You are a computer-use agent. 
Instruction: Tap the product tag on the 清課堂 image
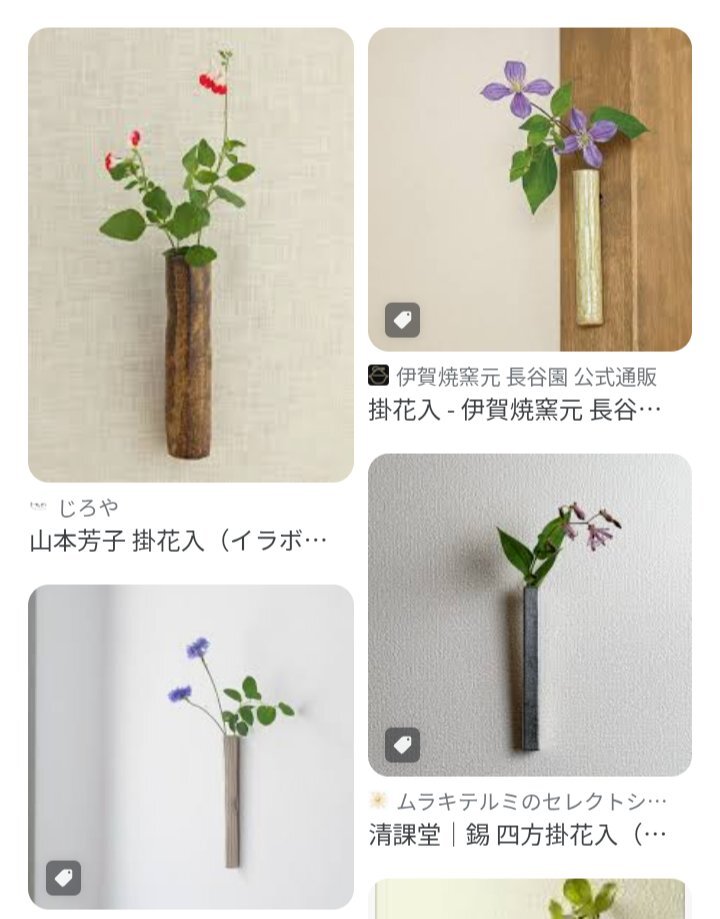(x=402, y=745)
